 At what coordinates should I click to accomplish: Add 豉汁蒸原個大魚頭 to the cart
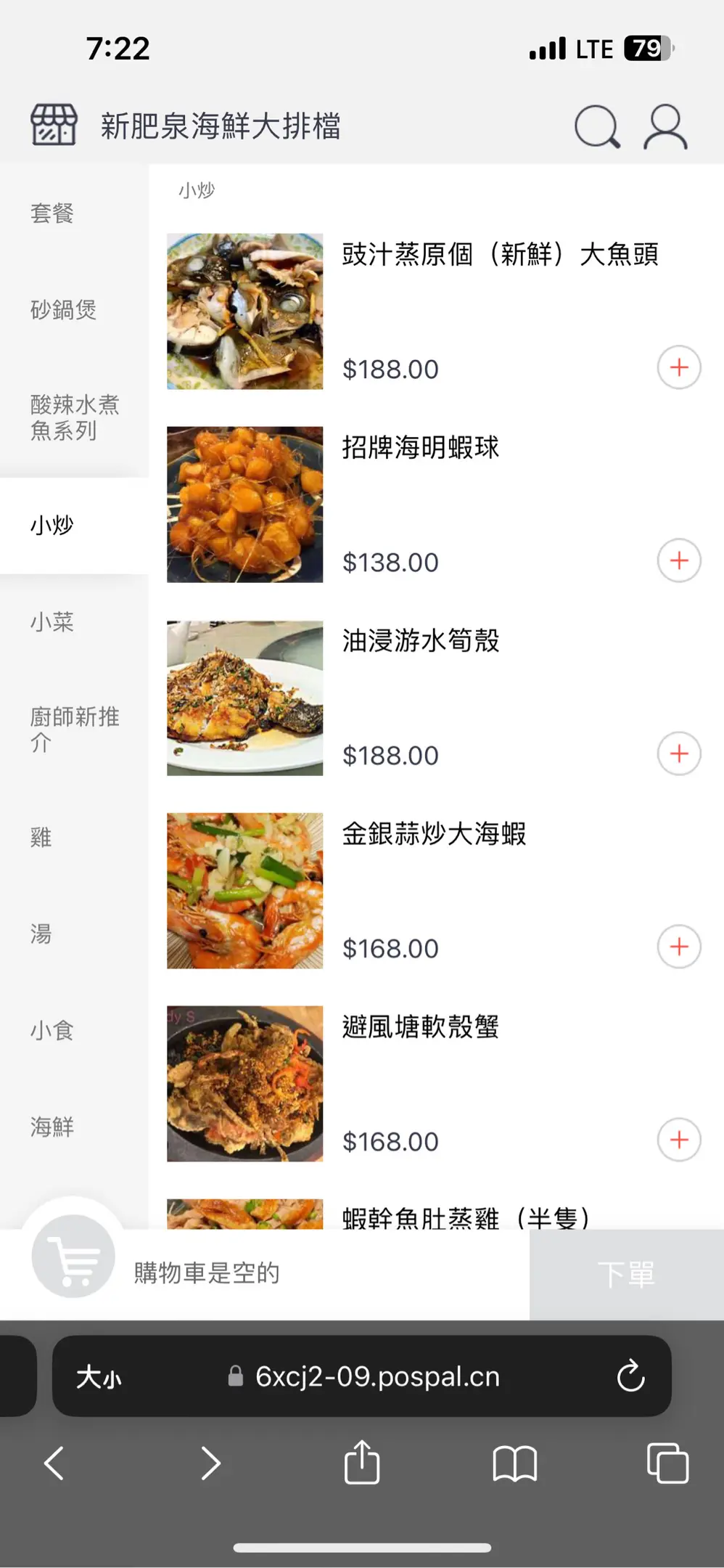pos(679,367)
